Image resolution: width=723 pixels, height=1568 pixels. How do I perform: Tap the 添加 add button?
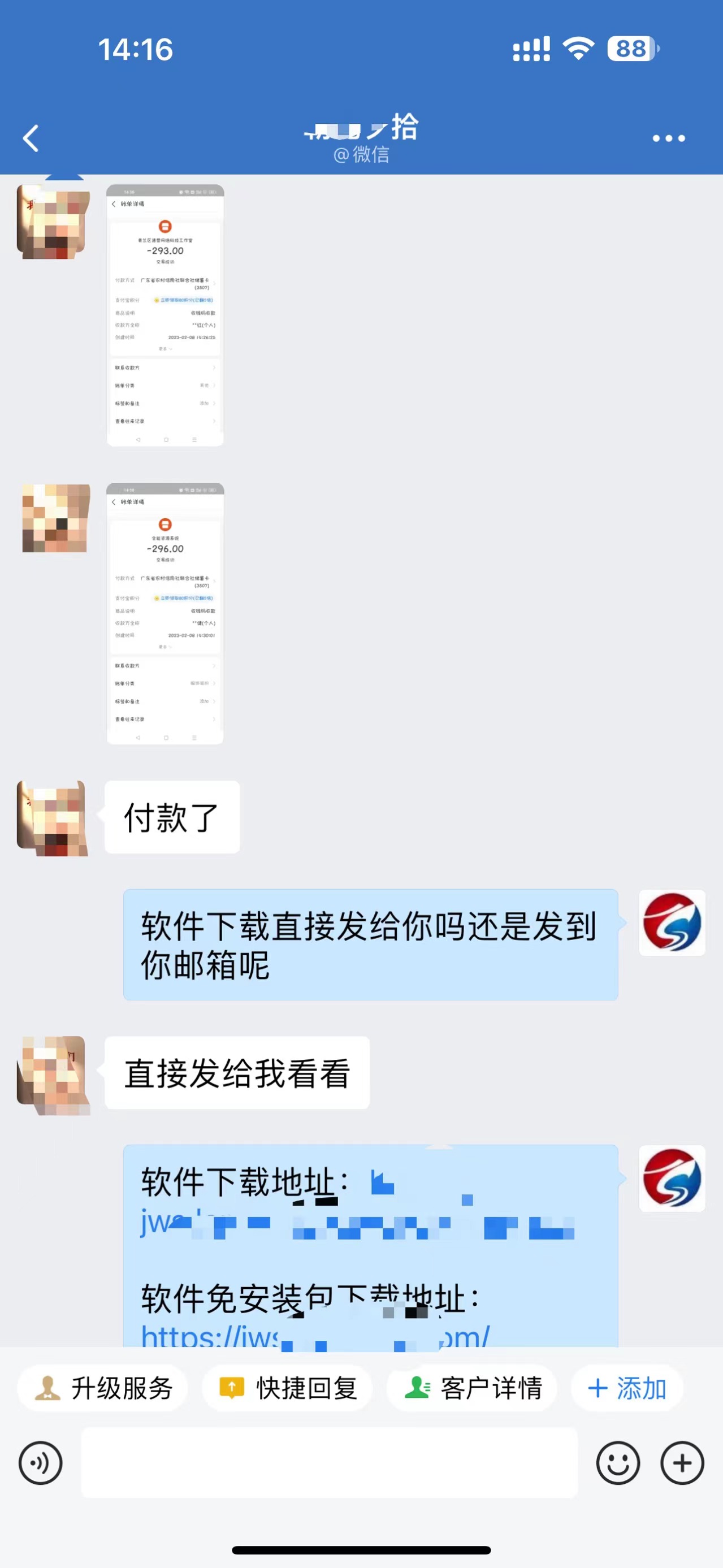627,1388
